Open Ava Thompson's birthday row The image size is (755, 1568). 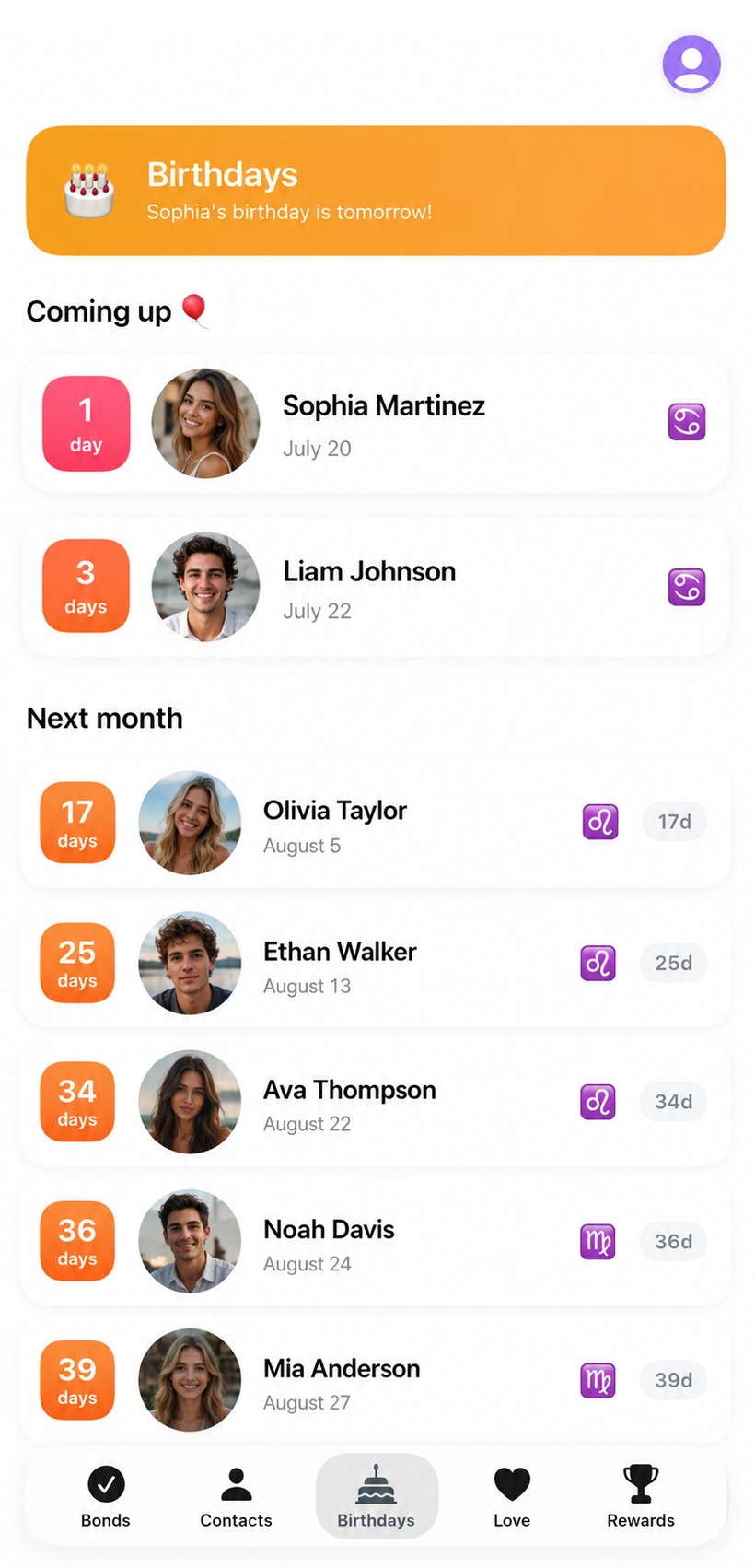[x=376, y=1102]
